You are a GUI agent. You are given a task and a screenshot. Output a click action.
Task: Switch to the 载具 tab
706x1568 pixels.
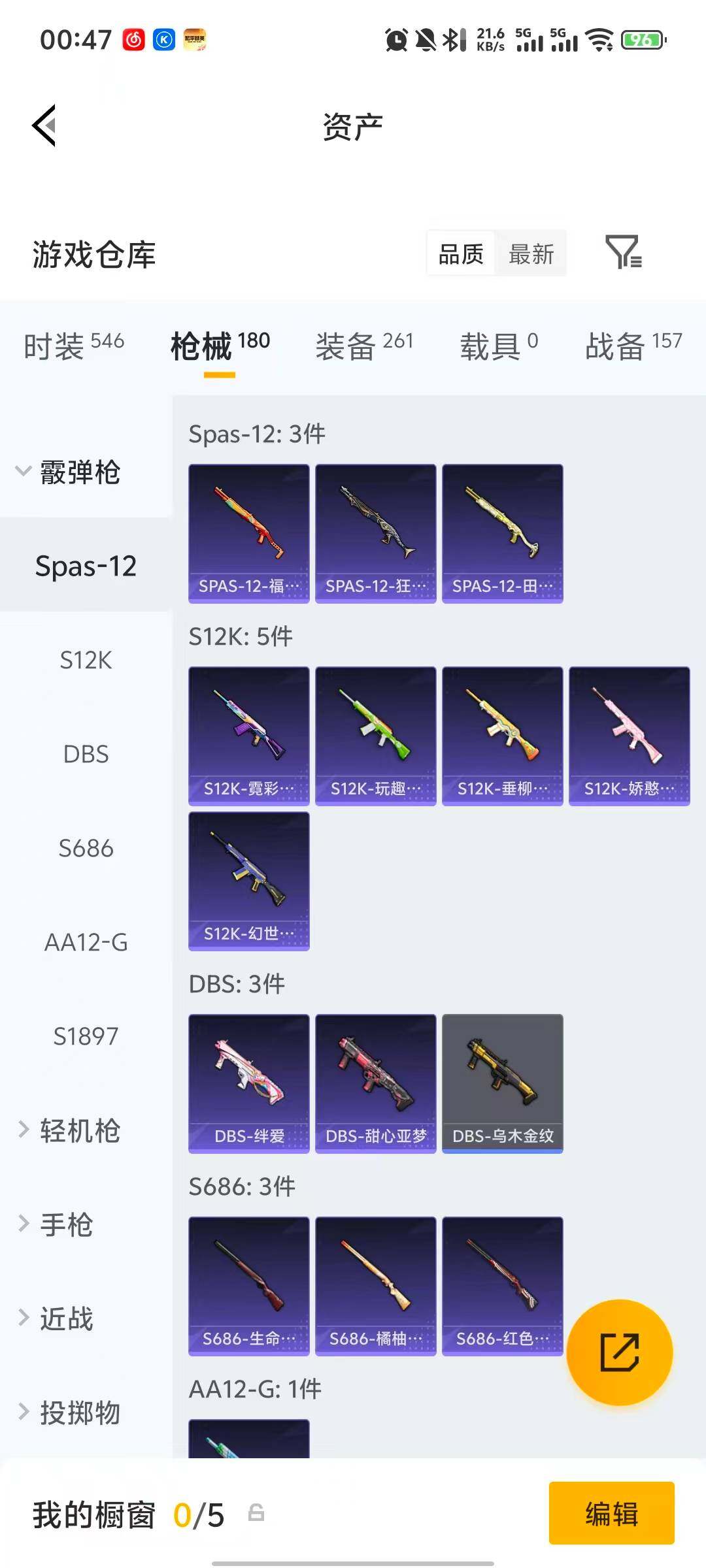coord(499,345)
